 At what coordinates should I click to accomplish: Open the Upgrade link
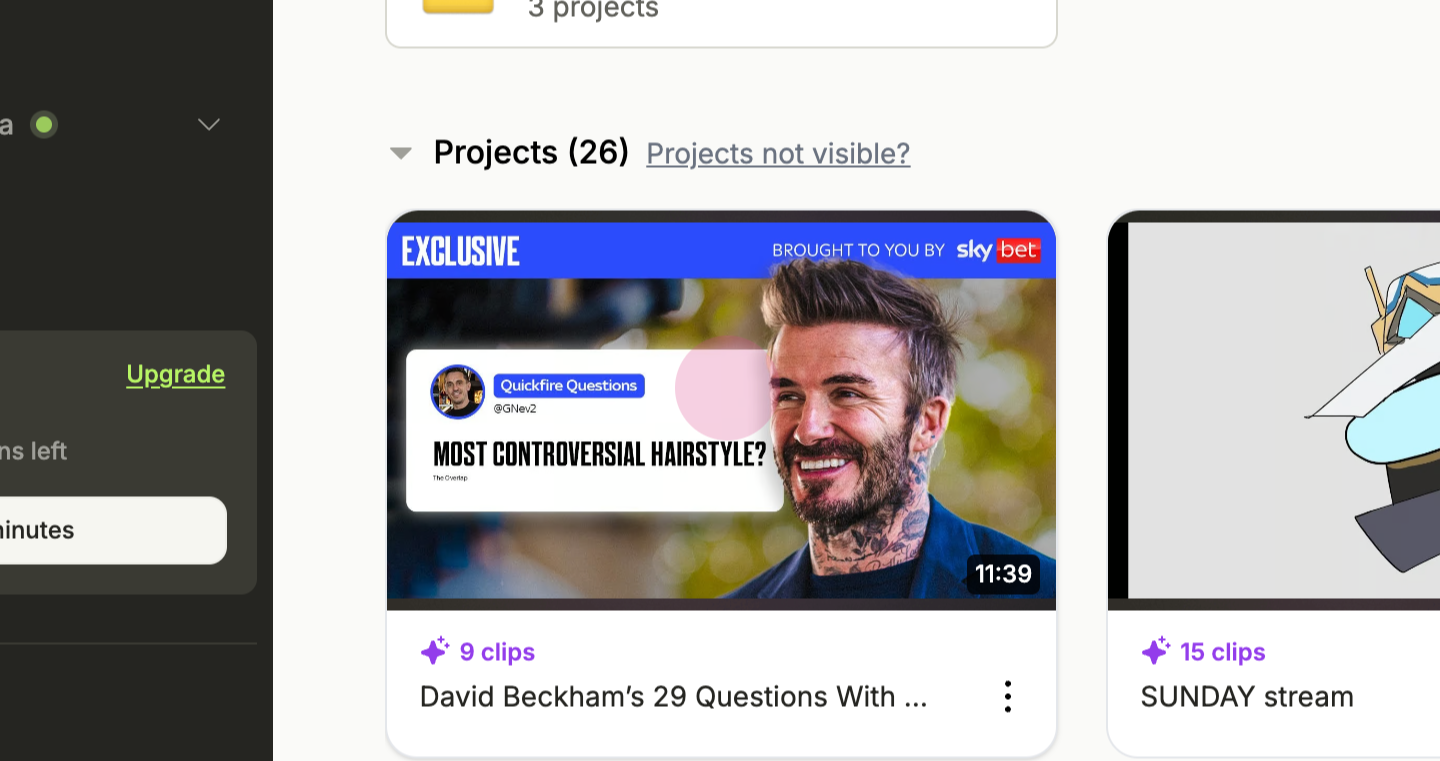175,374
